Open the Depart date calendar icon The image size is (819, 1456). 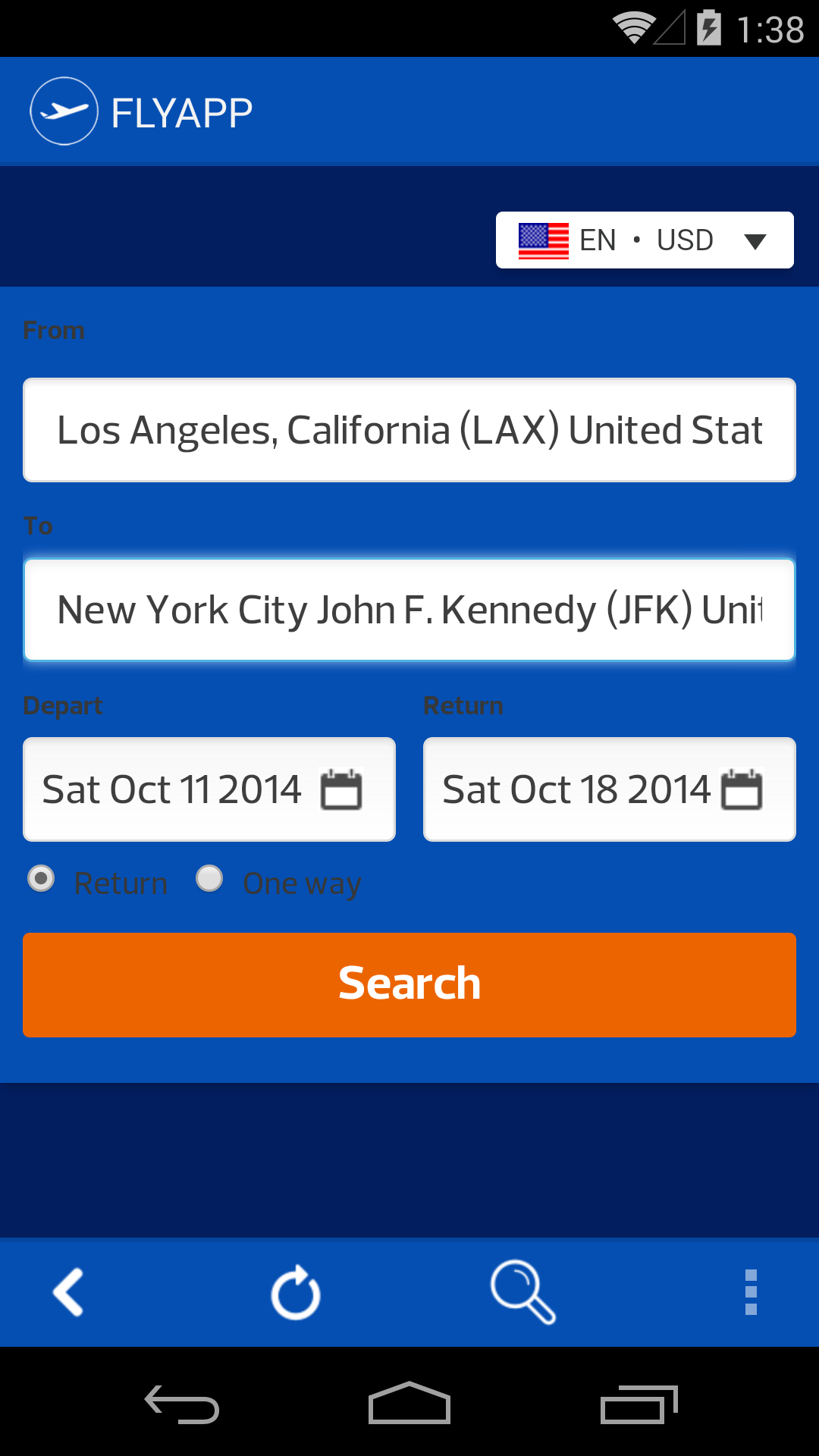tap(343, 789)
